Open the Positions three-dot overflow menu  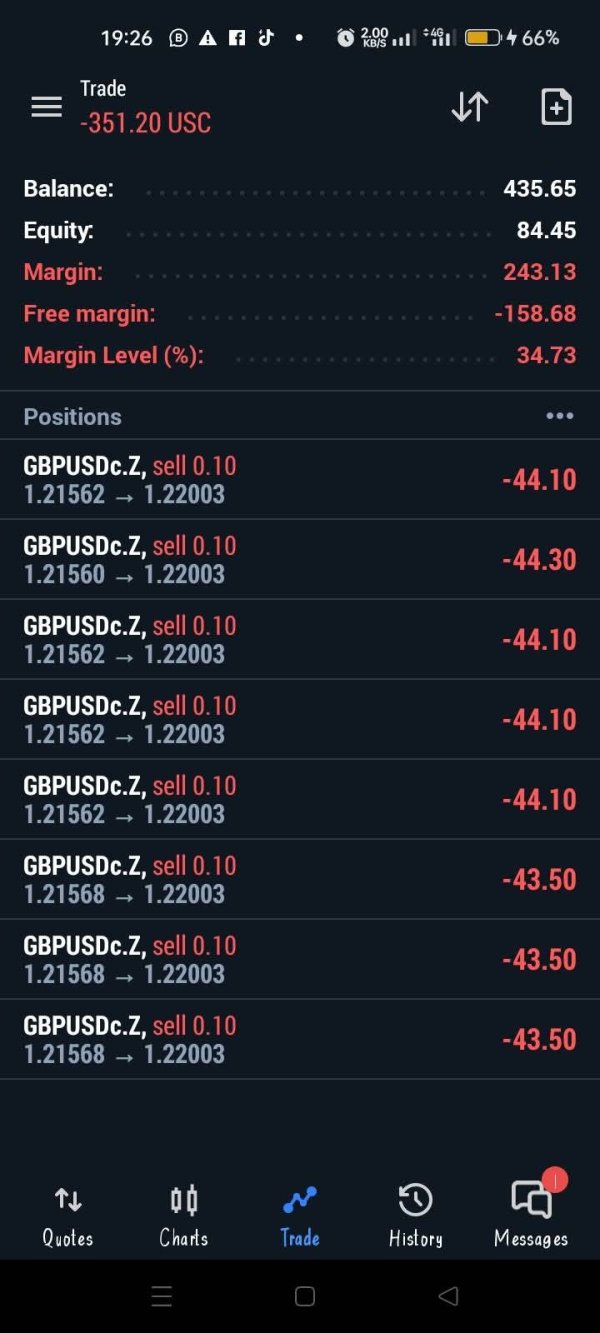pyautogui.click(x=559, y=416)
